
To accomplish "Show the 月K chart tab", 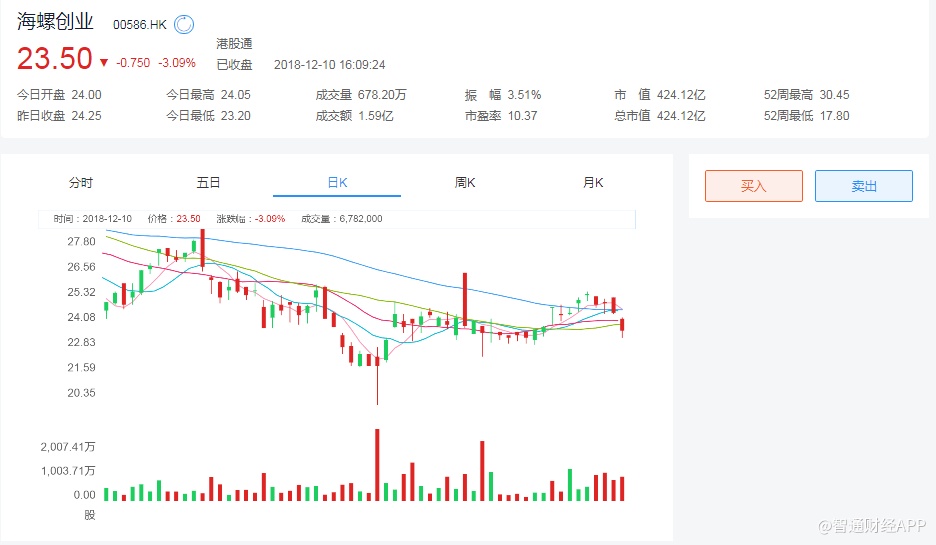I will [x=593, y=183].
